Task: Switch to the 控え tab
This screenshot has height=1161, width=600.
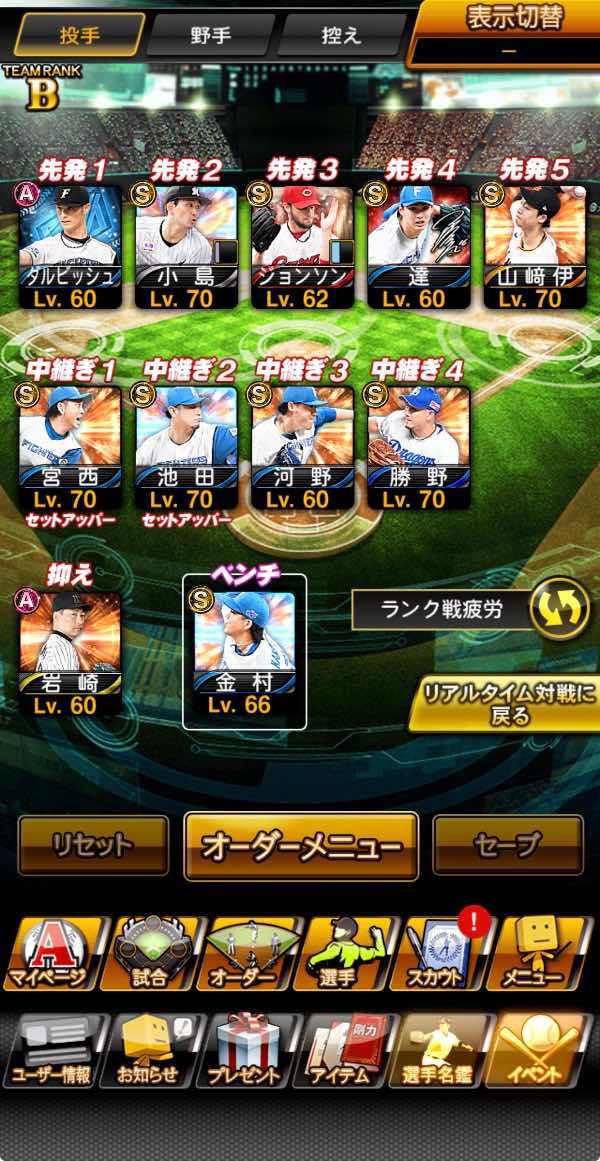Action: click(341, 35)
